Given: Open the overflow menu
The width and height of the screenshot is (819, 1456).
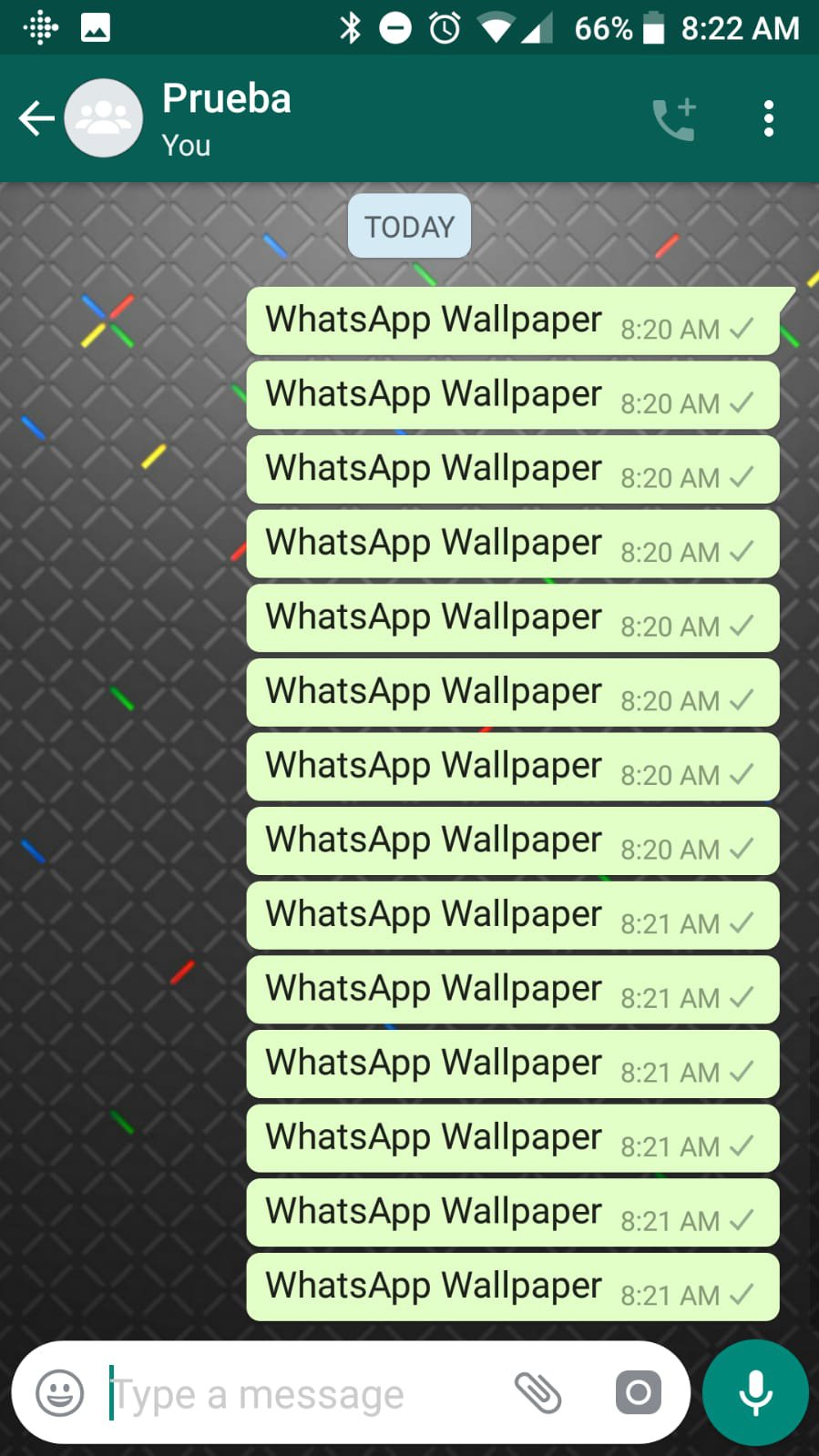Looking at the screenshot, I should coord(769,119).
